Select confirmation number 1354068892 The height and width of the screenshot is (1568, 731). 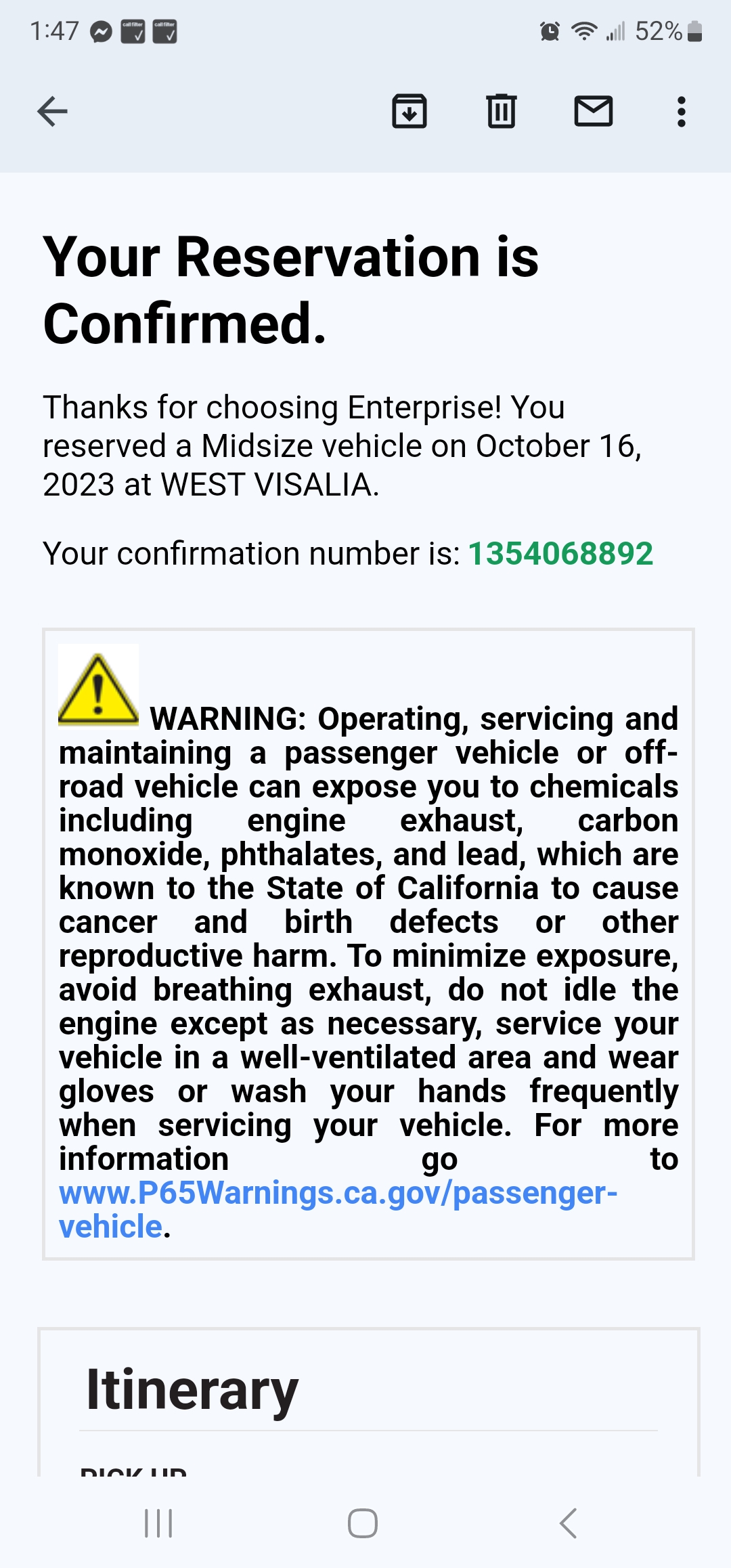click(x=560, y=553)
